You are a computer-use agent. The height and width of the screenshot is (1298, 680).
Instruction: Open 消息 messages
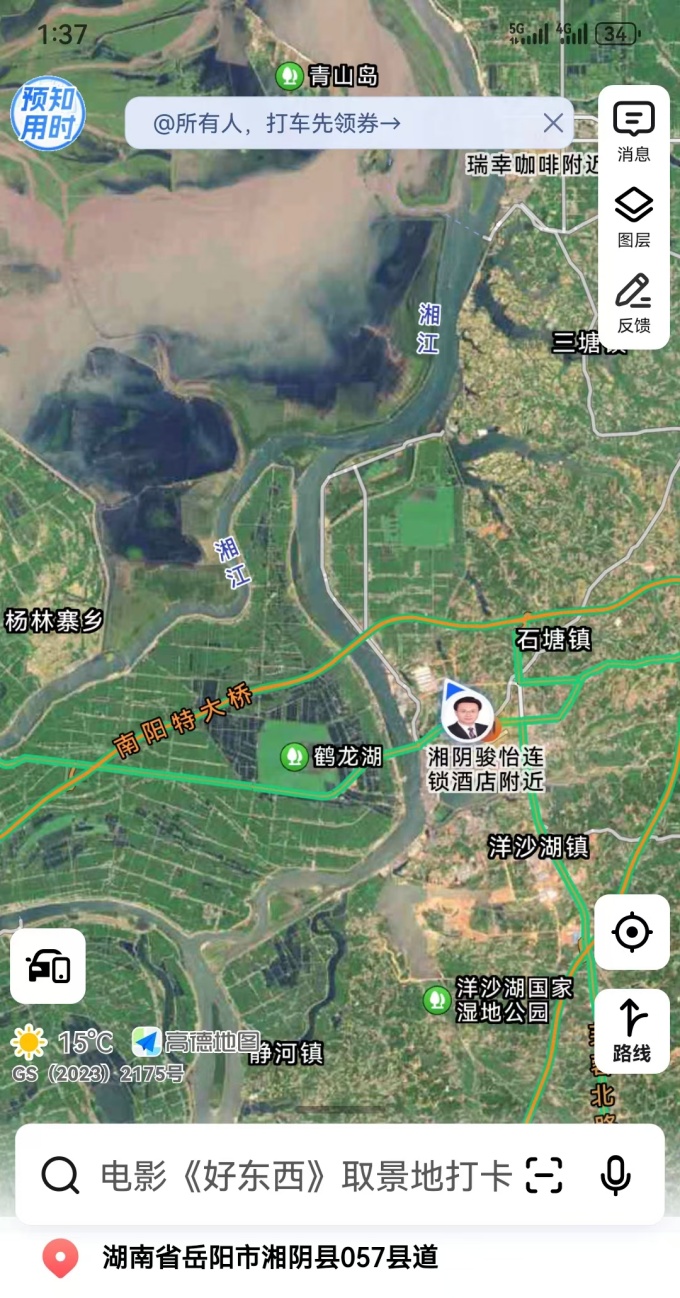tap(633, 131)
